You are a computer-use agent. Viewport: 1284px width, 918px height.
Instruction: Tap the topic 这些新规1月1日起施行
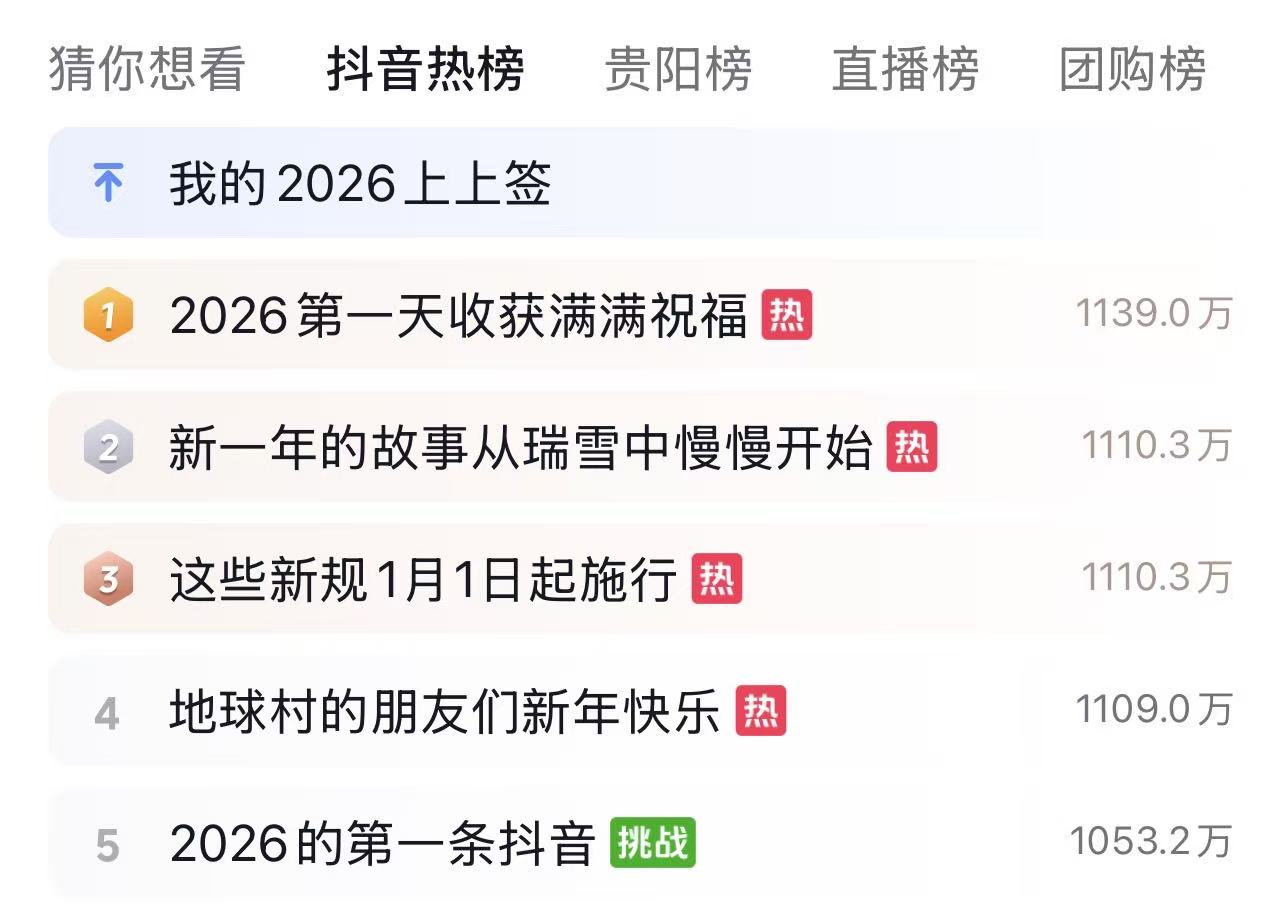[x=423, y=581]
